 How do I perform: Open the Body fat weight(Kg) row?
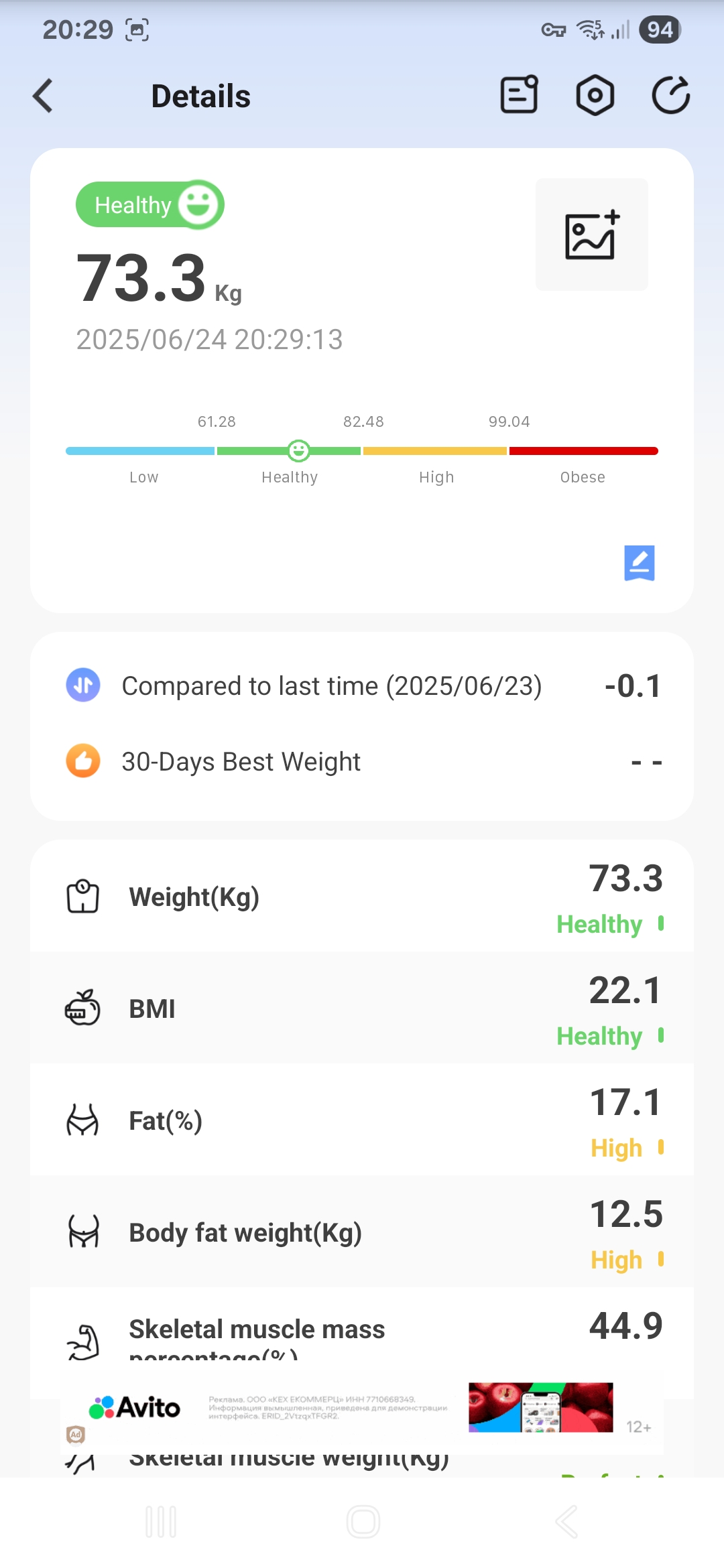coord(362,1232)
